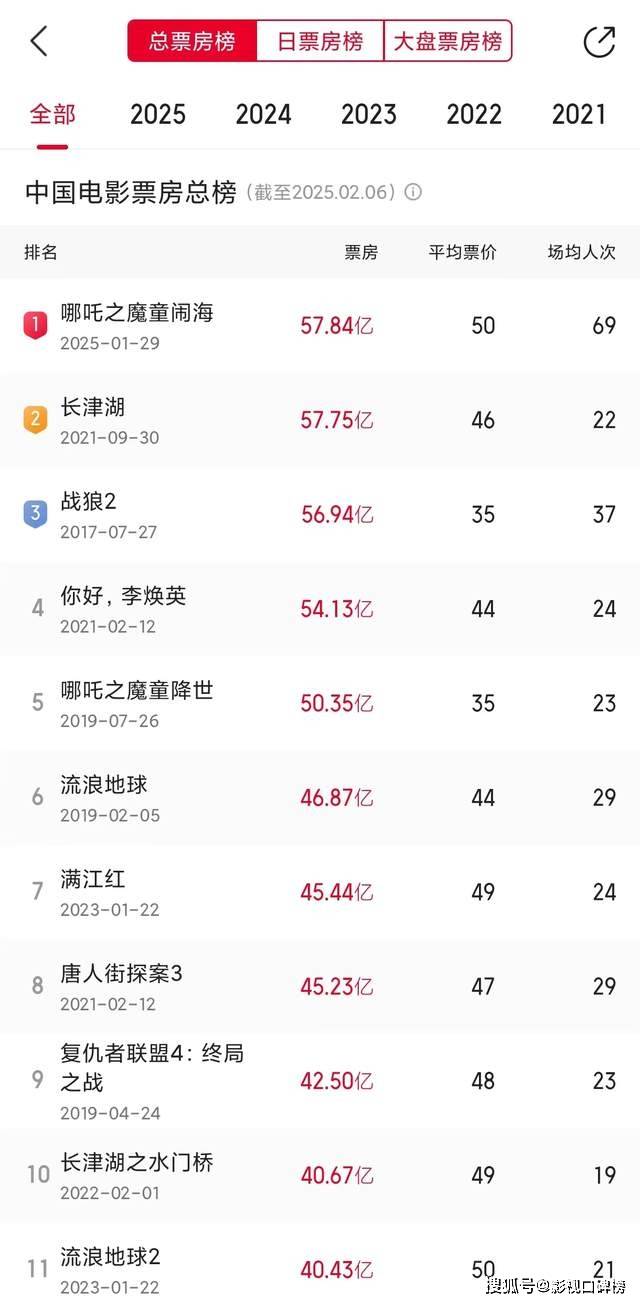
Task: Switch to the 大盘票房榜 segment
Action: pos(447,42)
